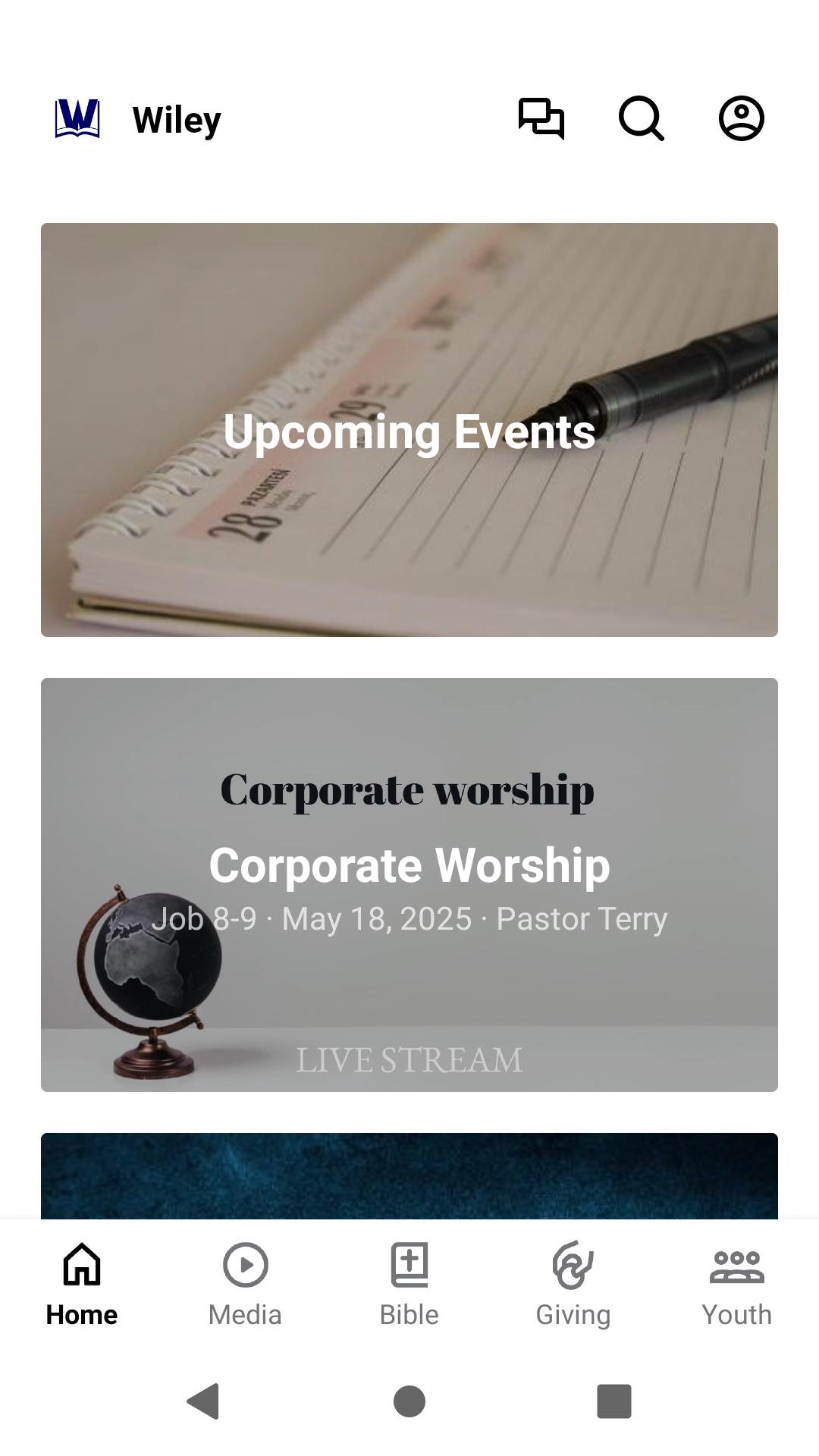This screenshot has width=819, height=1456.
Task: Tap the system back button
Action: (x=203, y=1401)
